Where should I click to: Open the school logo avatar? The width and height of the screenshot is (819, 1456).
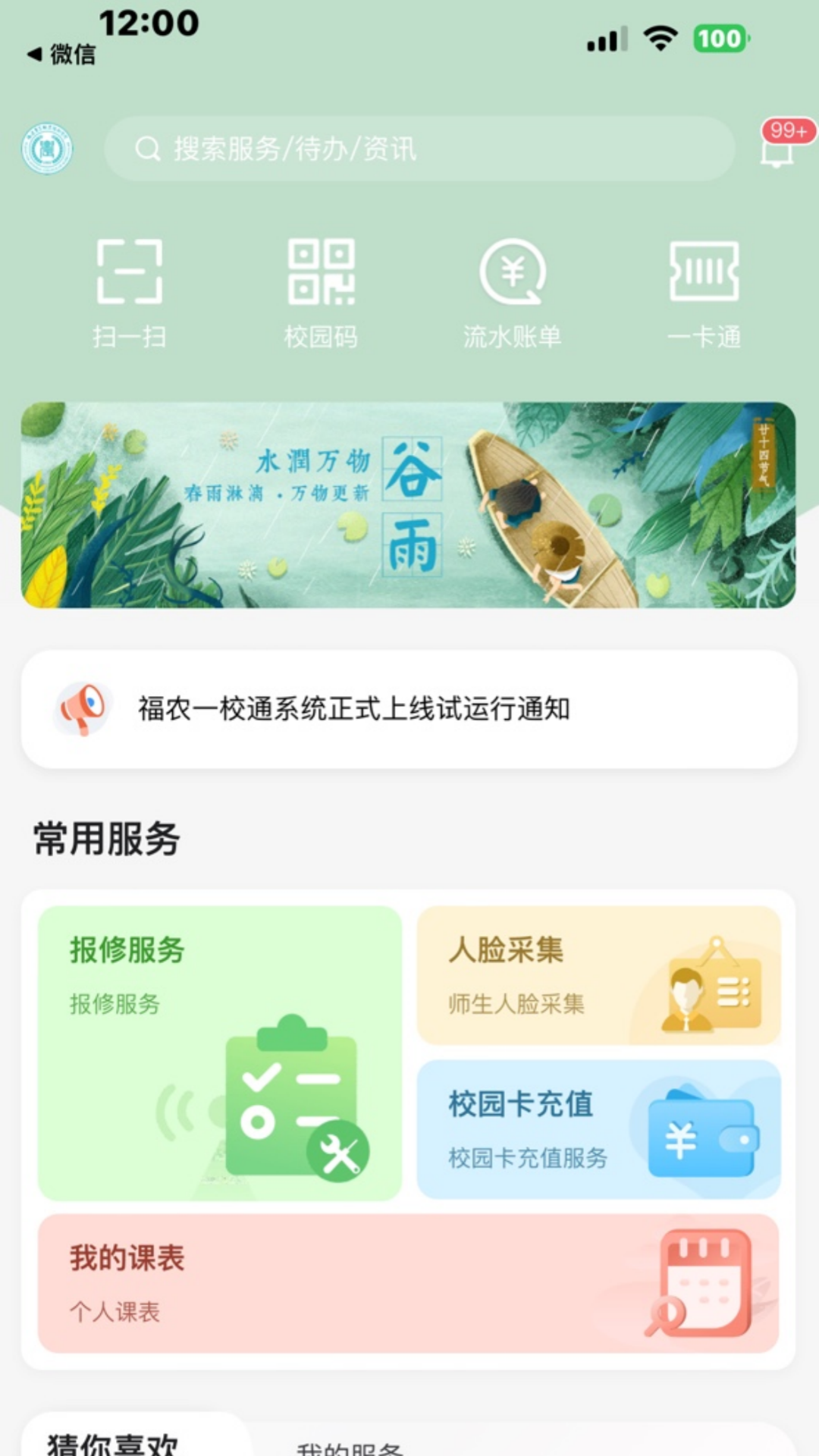coord(47,149)
